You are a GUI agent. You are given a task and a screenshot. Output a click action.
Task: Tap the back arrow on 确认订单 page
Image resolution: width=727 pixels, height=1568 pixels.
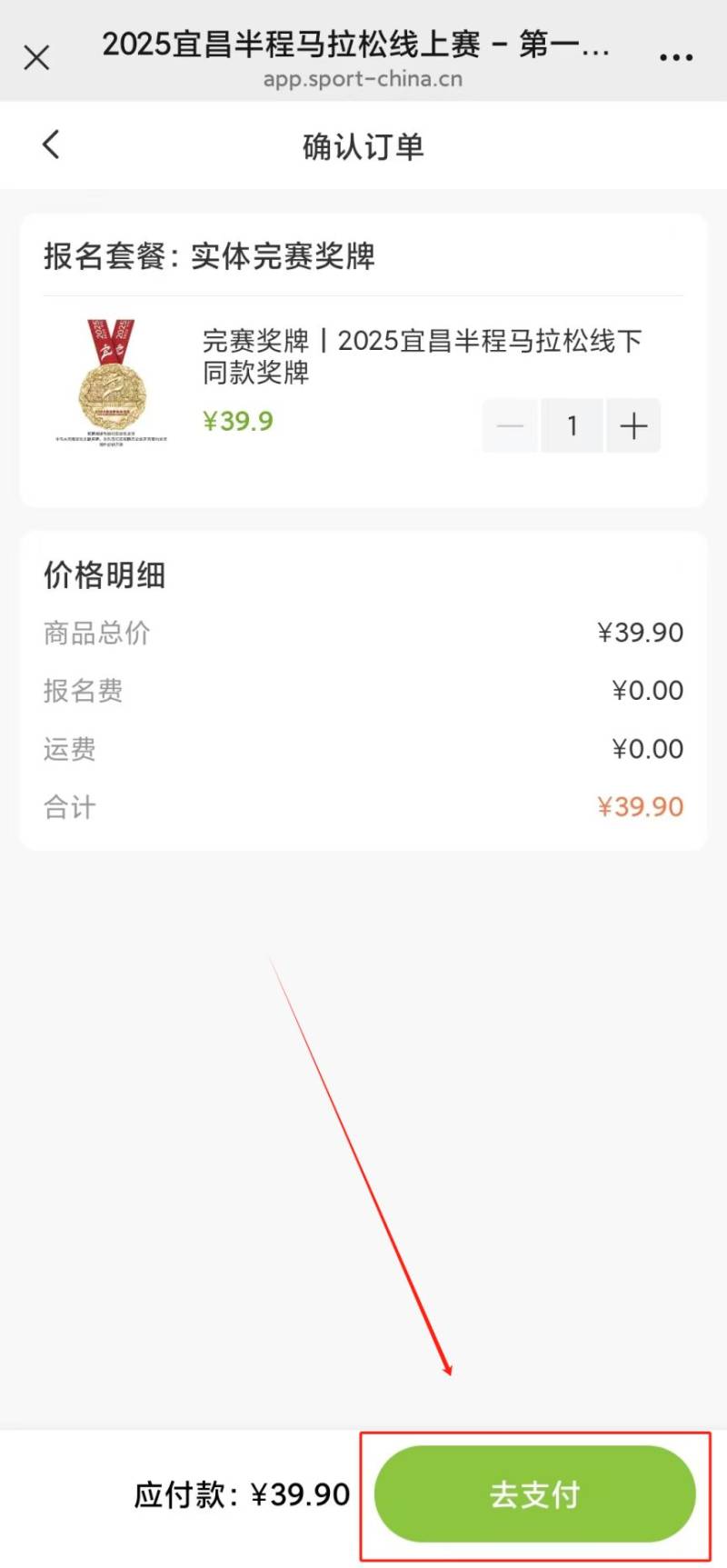[x=52, y=144]
